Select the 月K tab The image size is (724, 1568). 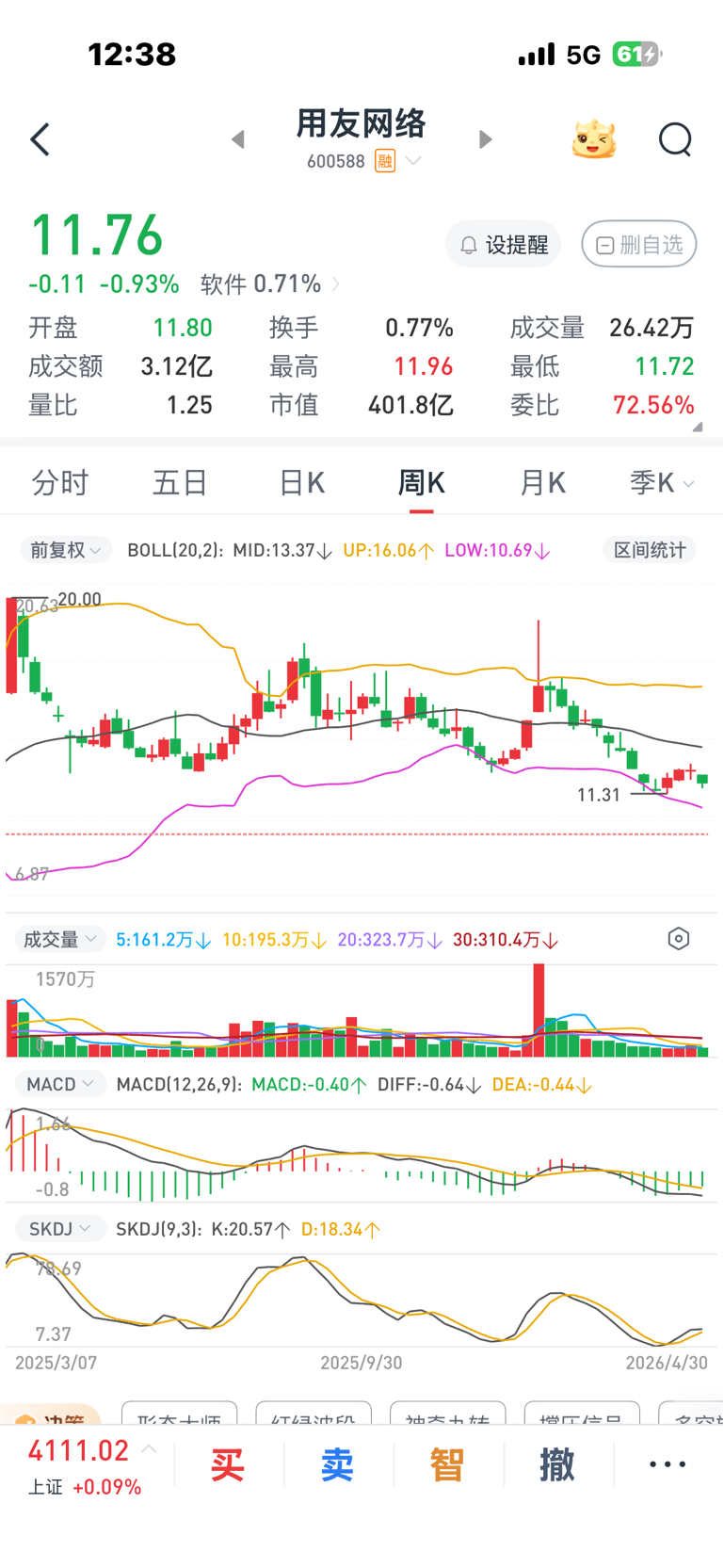542,483
